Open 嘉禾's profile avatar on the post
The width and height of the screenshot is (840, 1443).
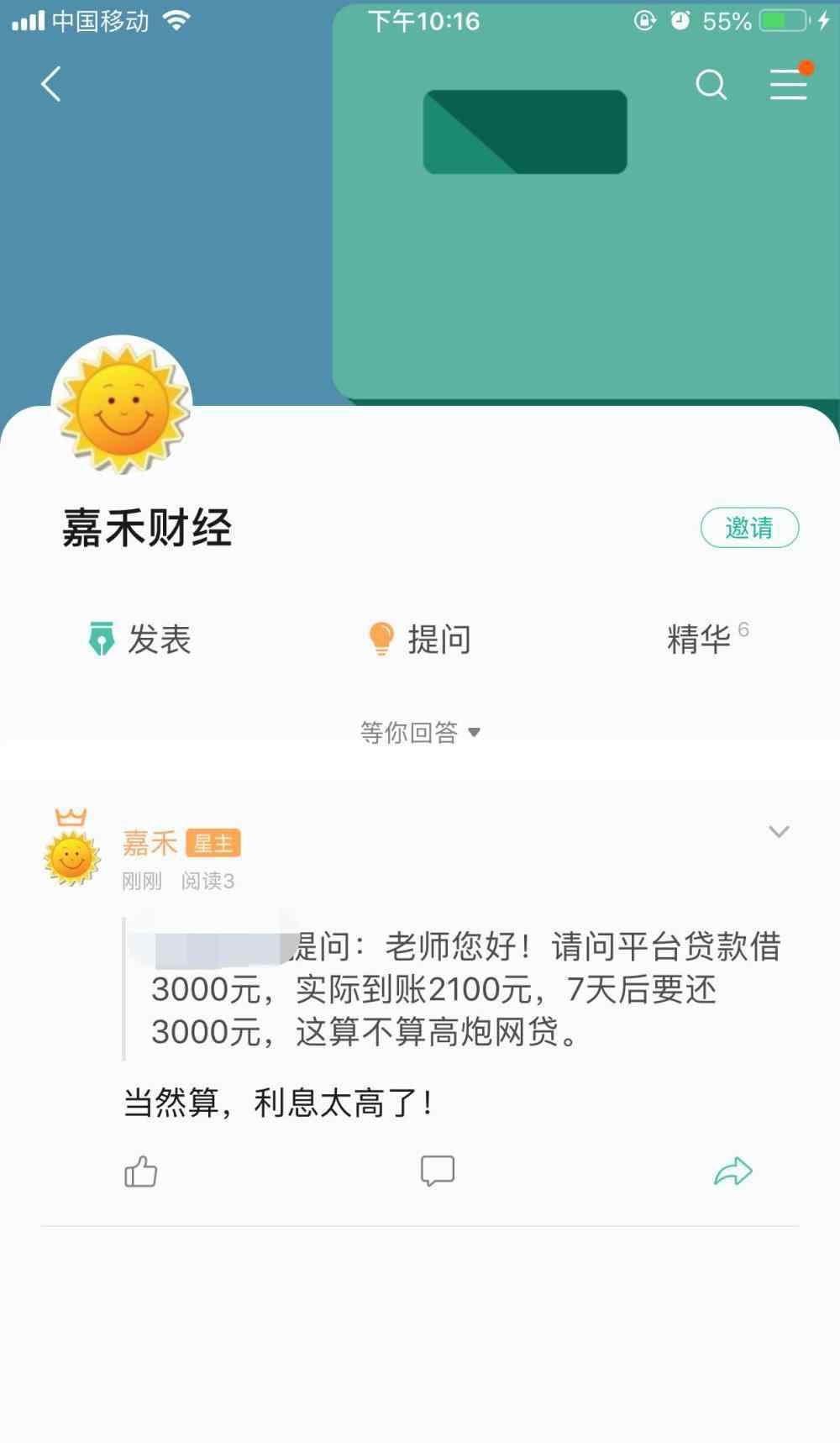click(x=72, y=857)
